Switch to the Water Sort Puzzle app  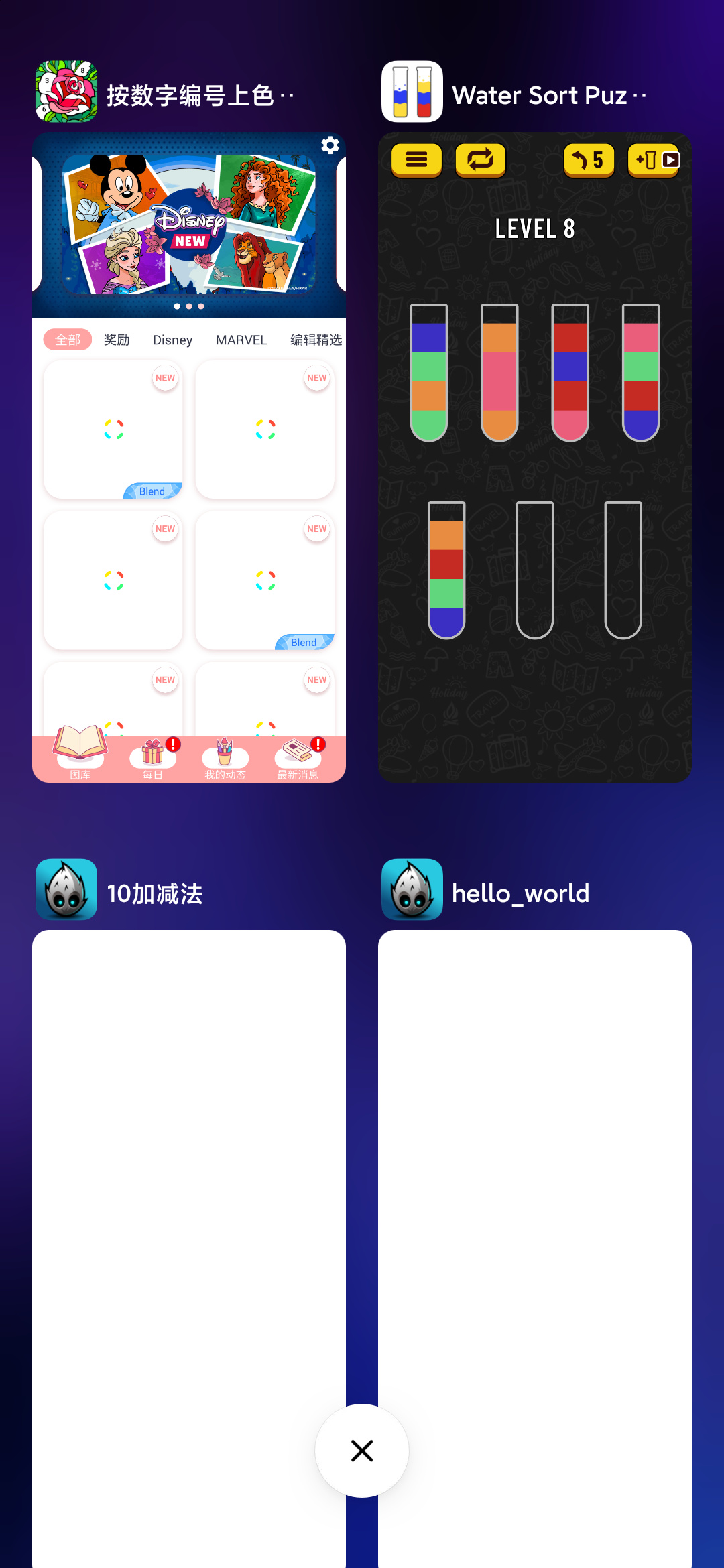click(x=534, y=457)
